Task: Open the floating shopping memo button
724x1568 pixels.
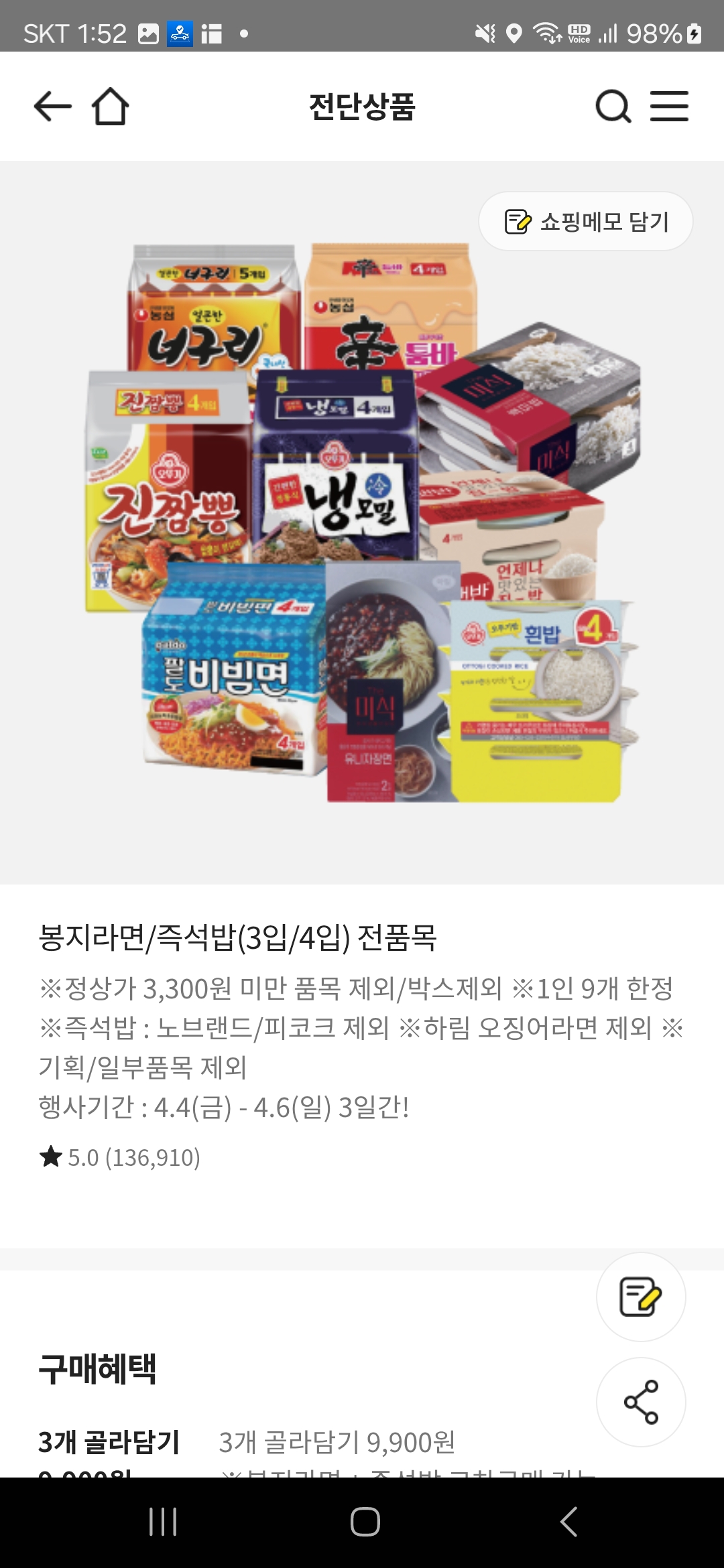Action: pyautogui.click(x=640, y=1297)
